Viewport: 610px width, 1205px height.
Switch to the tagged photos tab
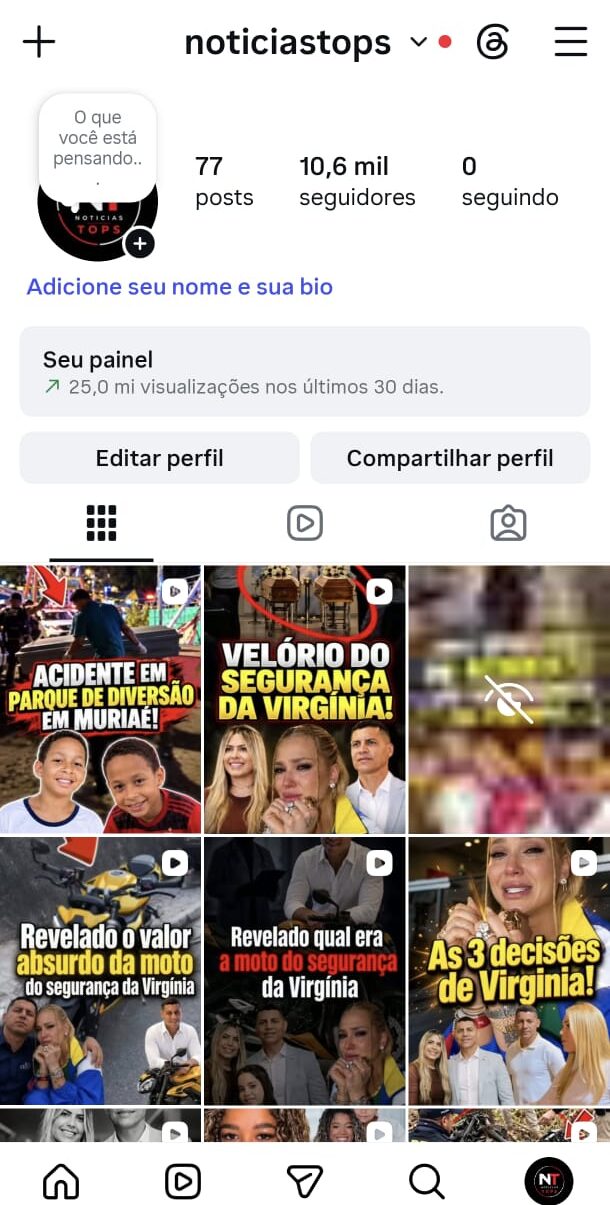click(508, 523)
